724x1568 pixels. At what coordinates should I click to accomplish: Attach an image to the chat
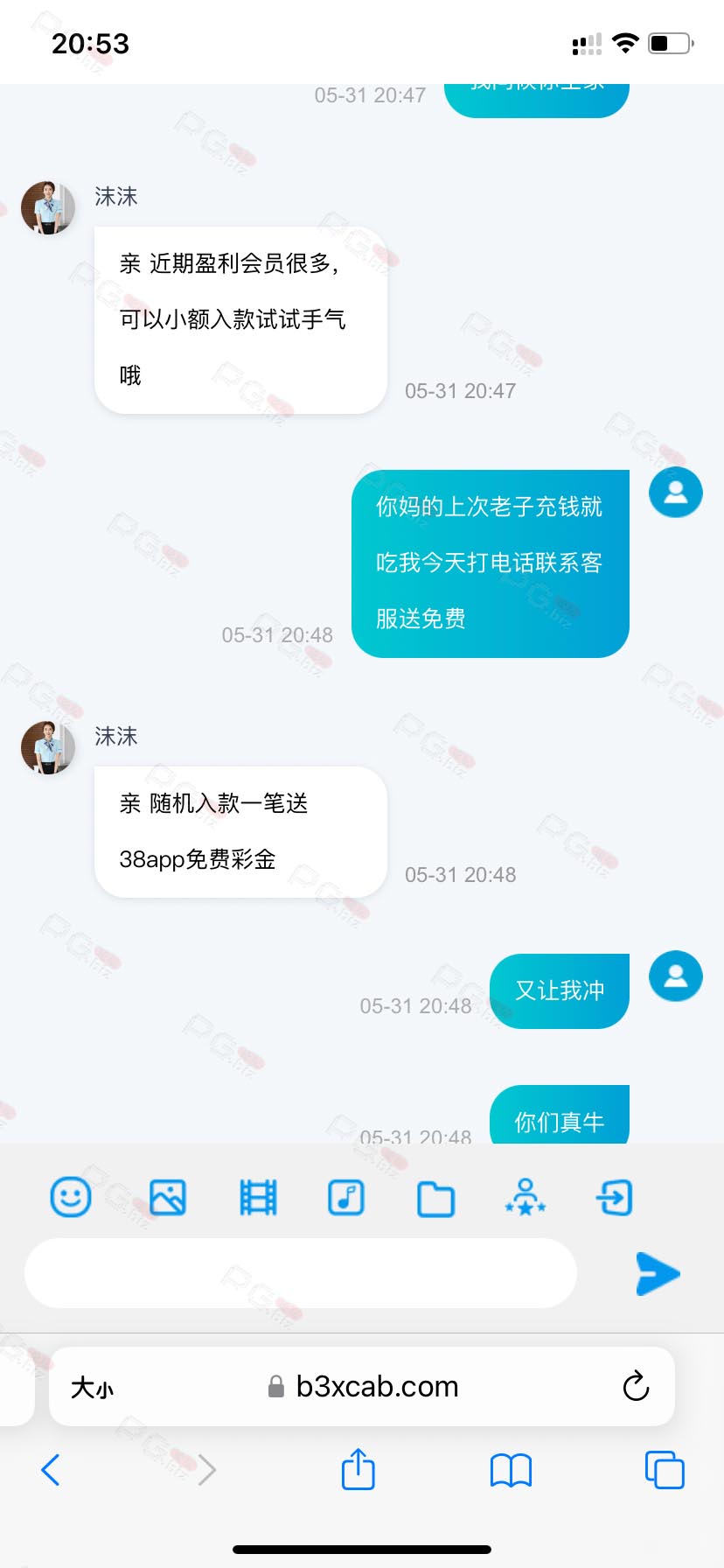point(168,1197)
